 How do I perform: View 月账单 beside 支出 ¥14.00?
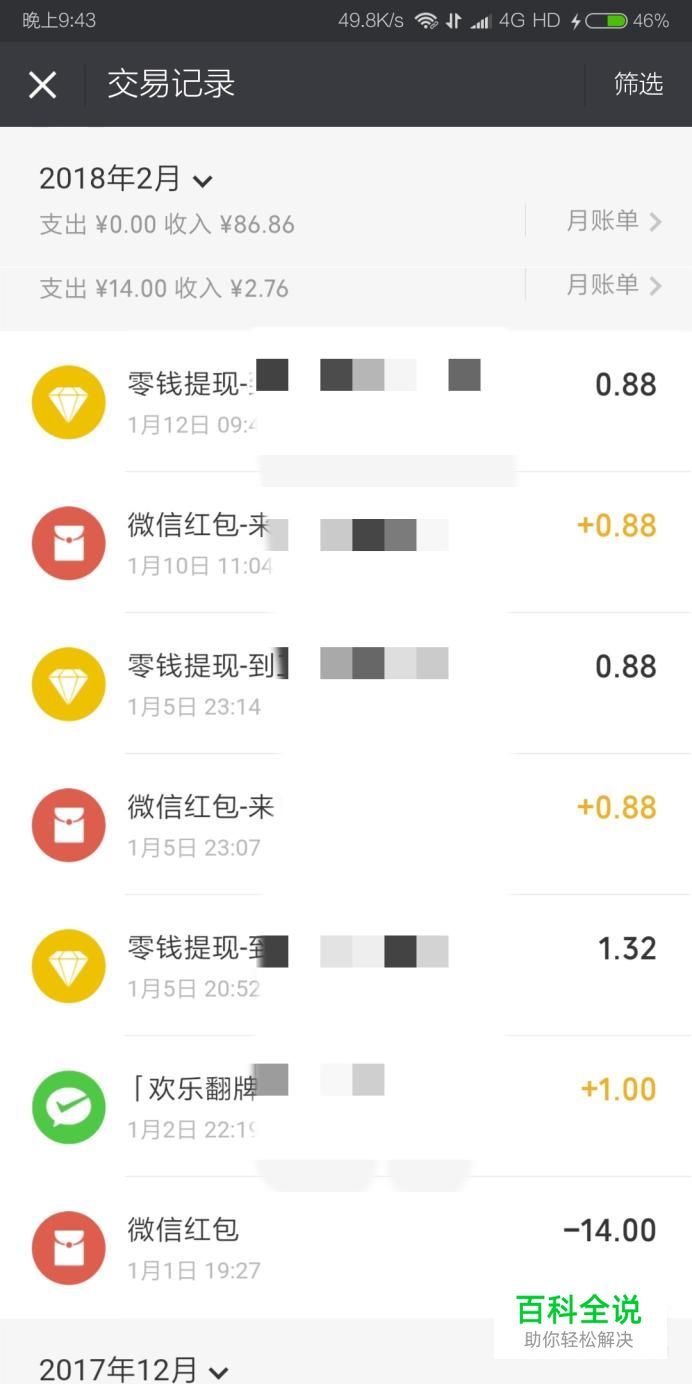click(614, 286)
